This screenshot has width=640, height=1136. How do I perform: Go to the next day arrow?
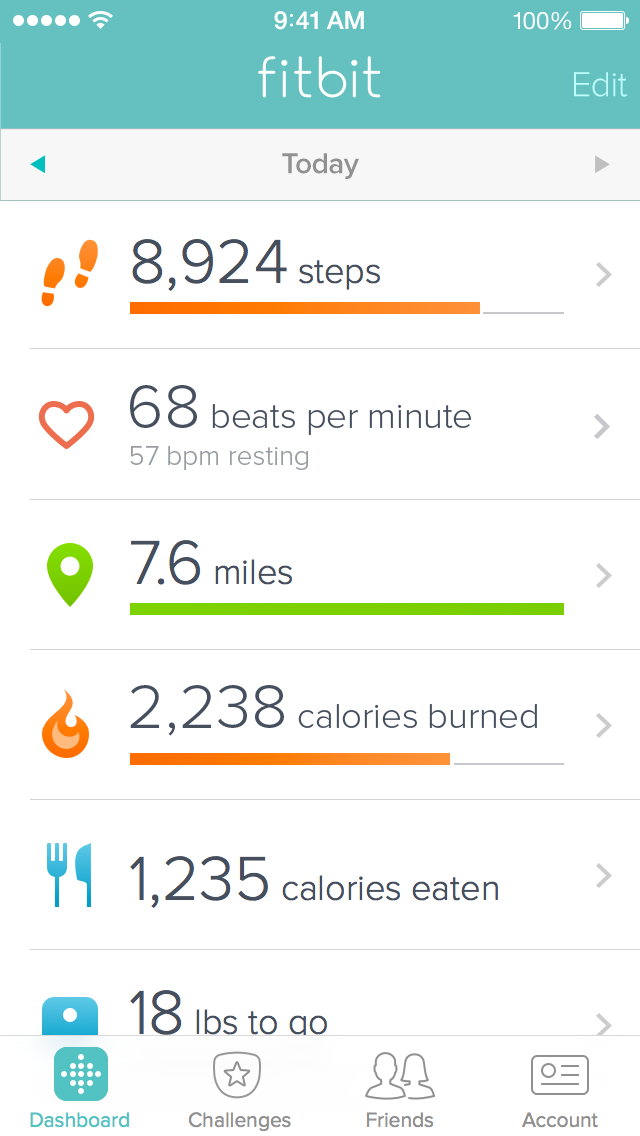click(x=602, y=164)
